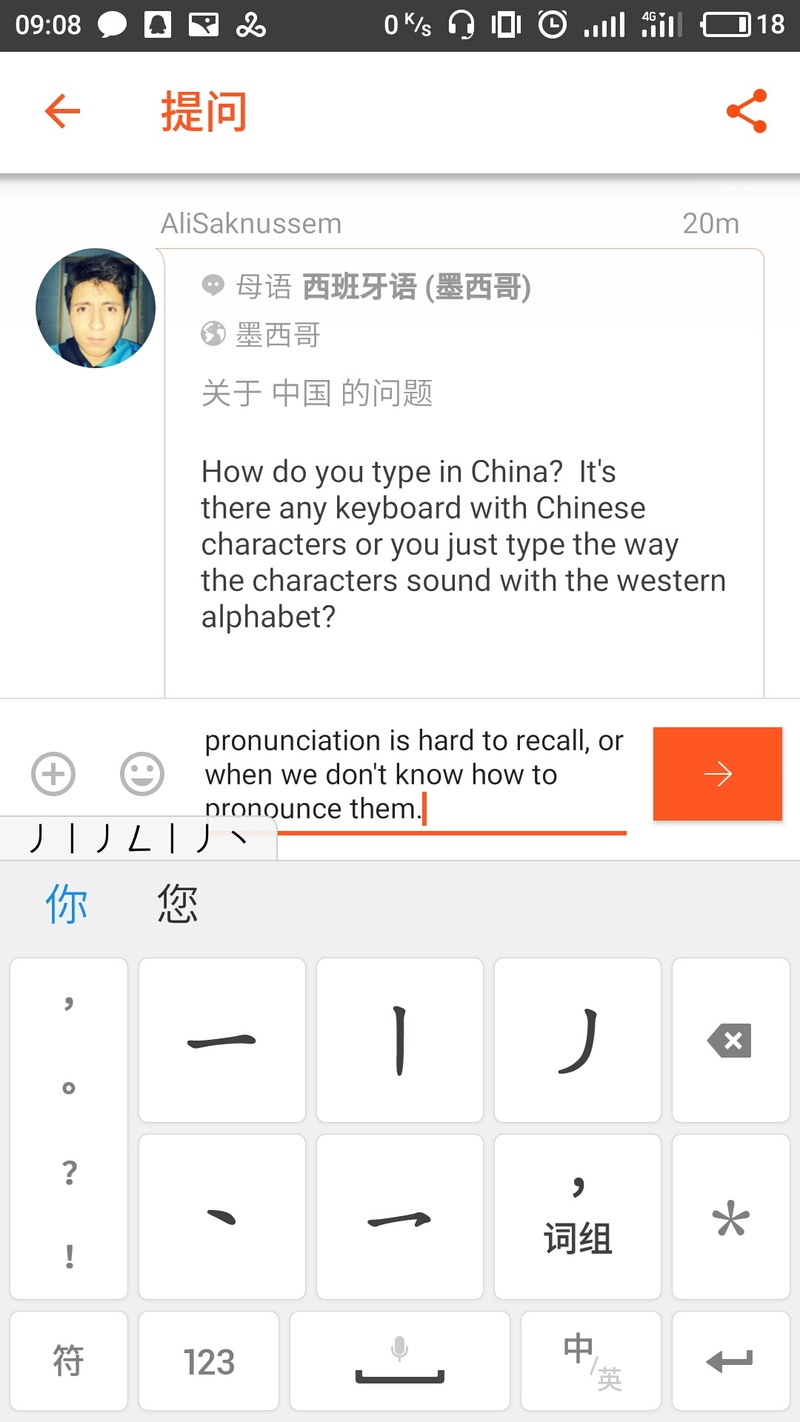Tap the dot stroke 丶 key
Screen dimensions: 800x1422
coord(222,1216)
